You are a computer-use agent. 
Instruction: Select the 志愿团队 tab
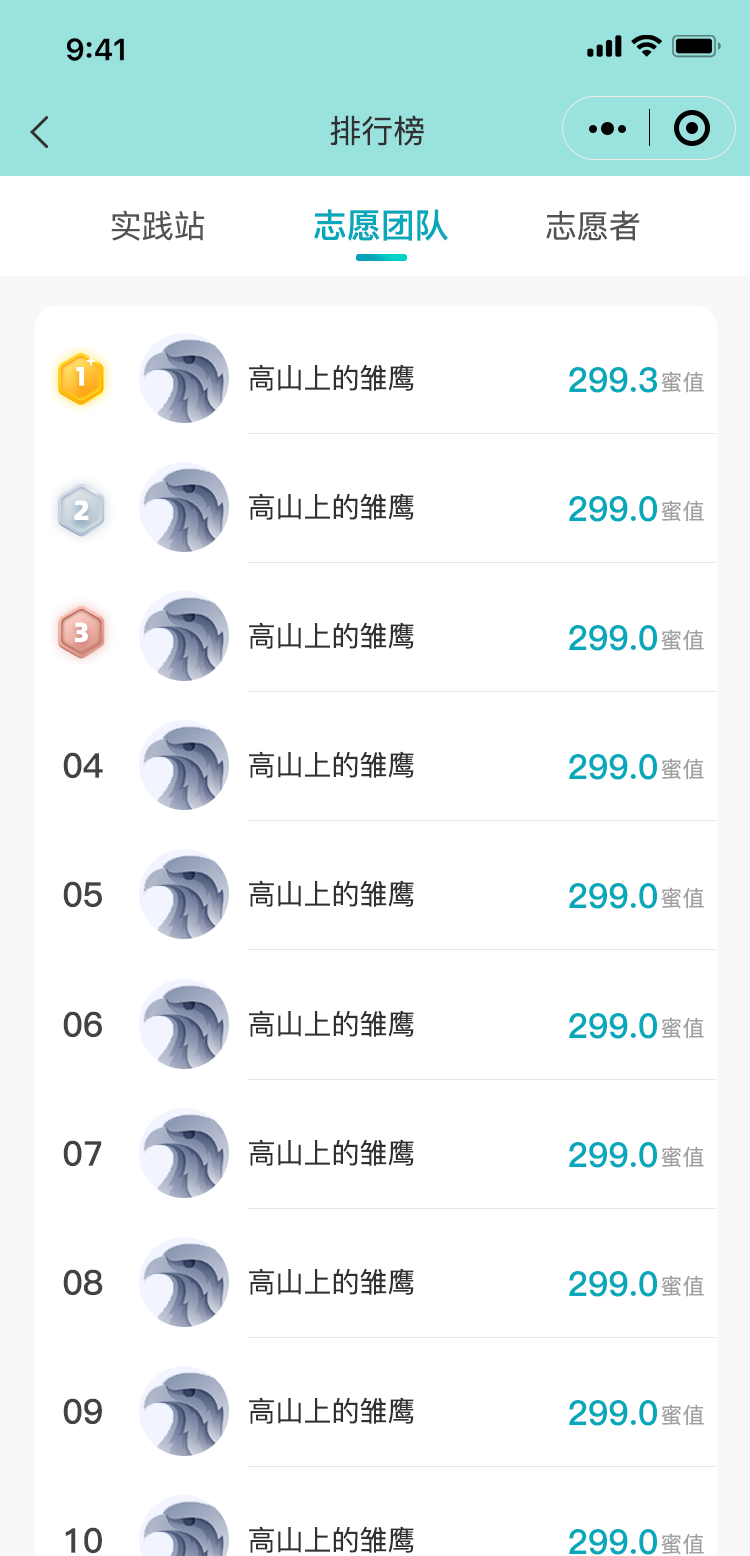pyautogui.click(x=381, y=227)
